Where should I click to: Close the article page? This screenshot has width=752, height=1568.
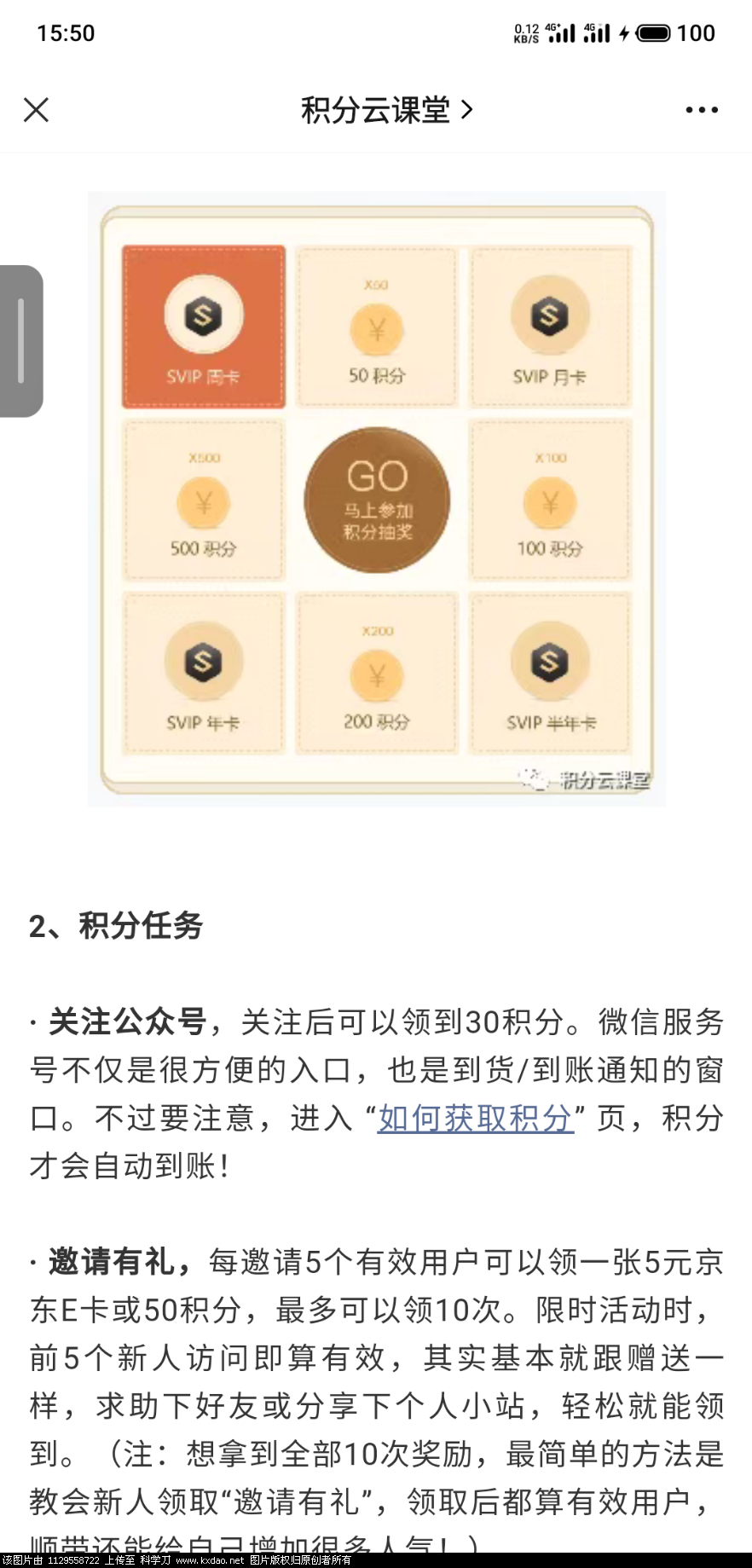click(36, 110)
